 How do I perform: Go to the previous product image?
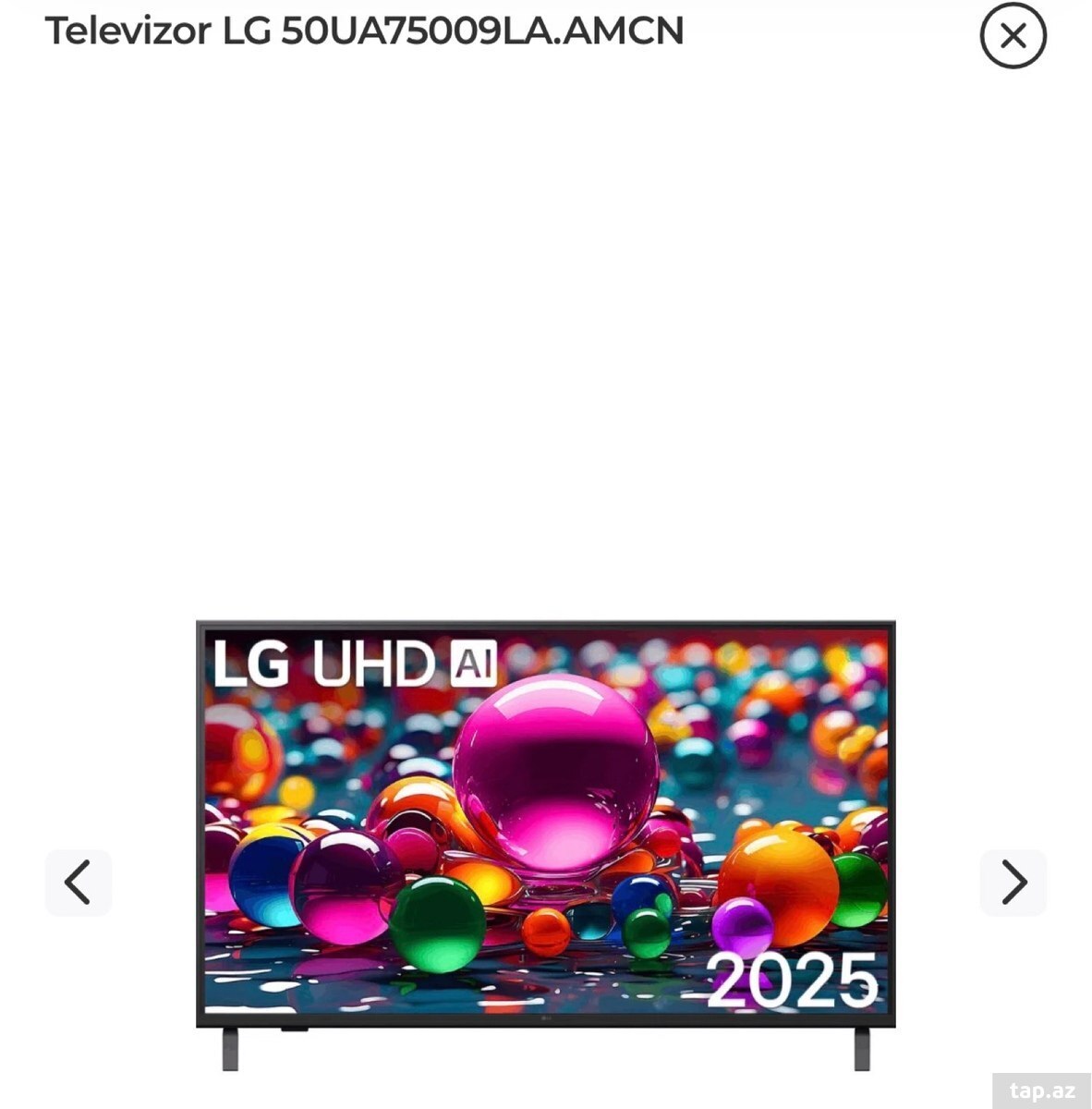click(79, 883)
